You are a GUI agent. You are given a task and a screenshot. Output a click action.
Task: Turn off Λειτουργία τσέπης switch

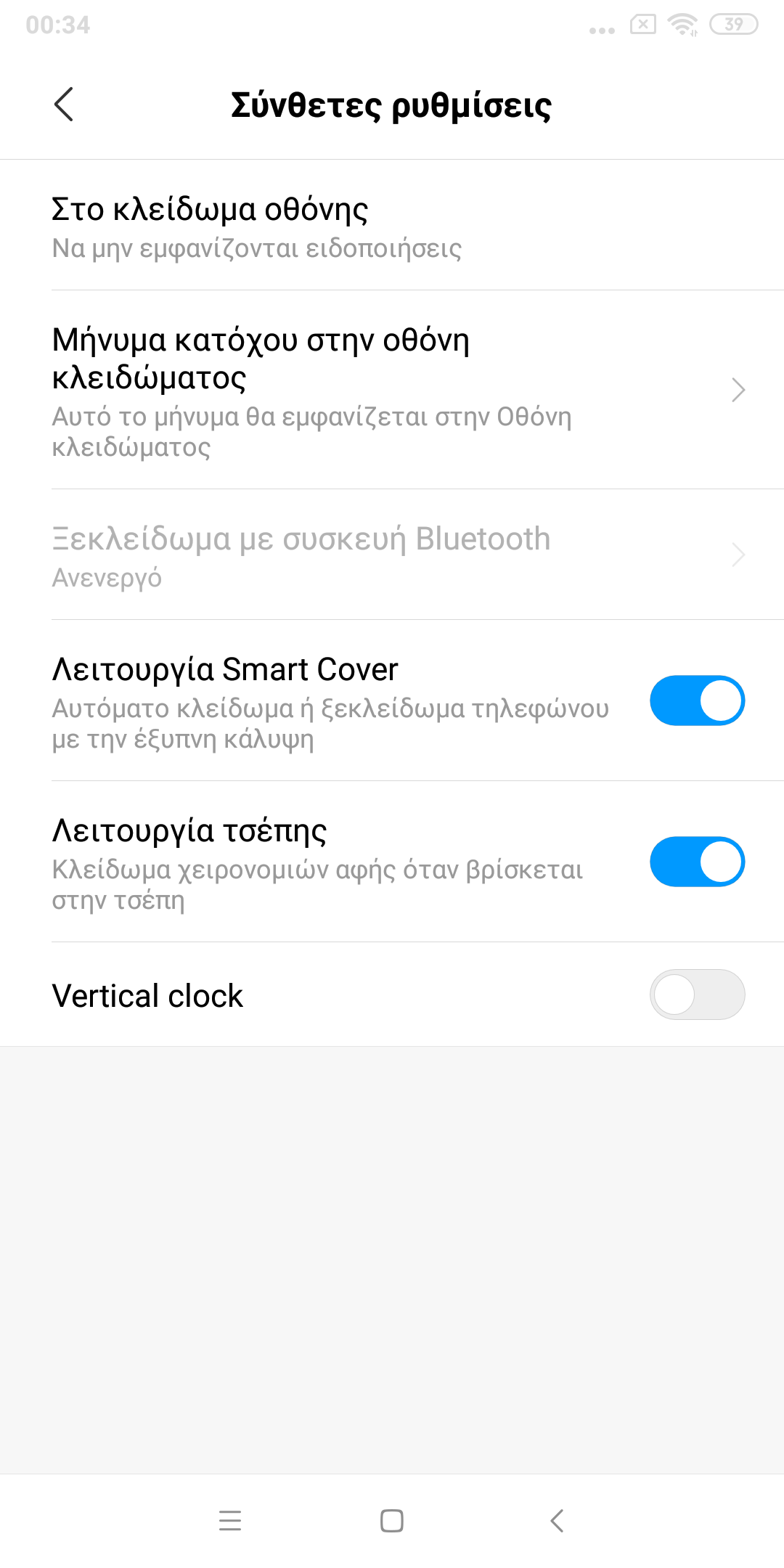697,862
